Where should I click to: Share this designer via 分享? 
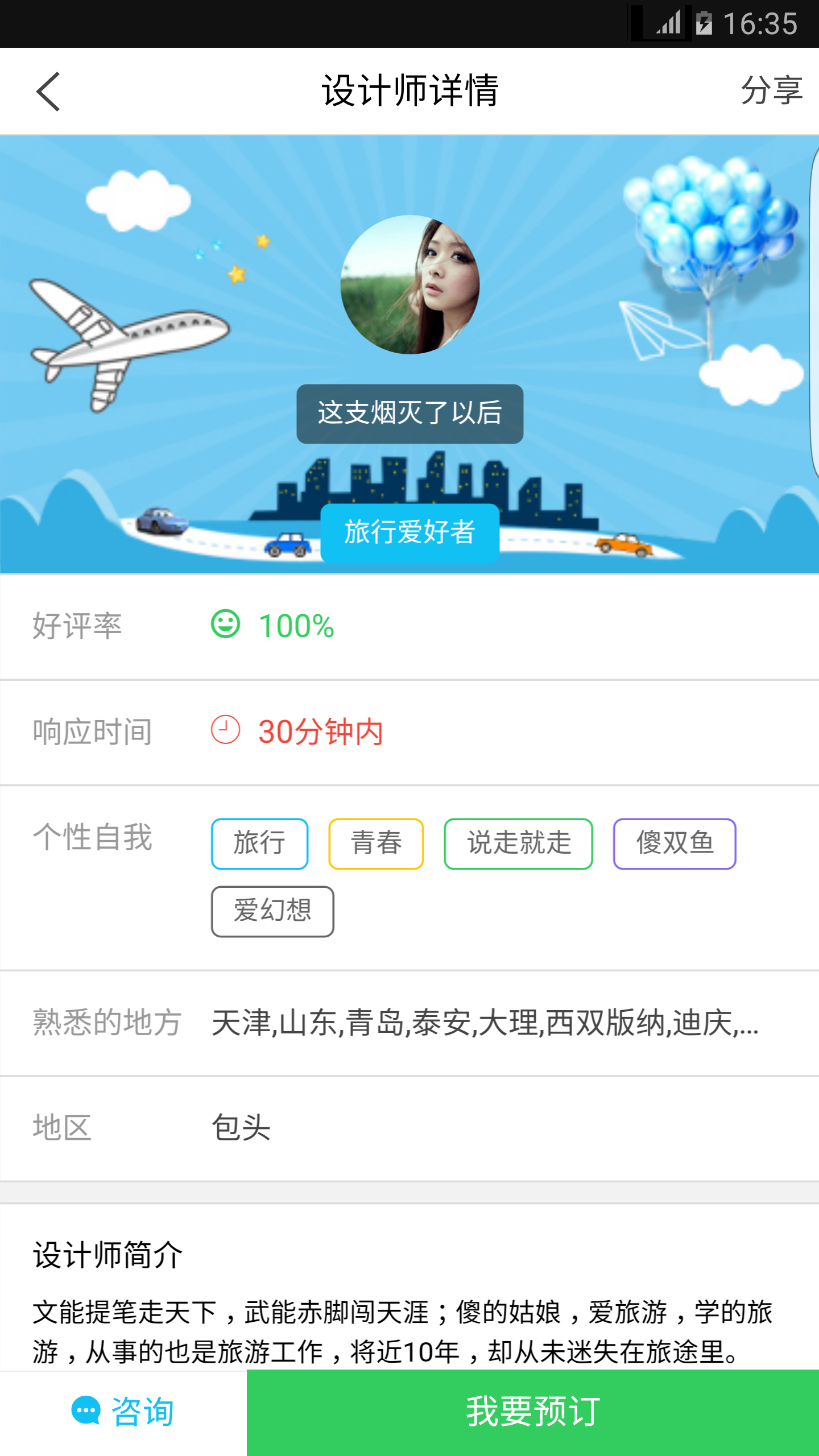[771, 91]
